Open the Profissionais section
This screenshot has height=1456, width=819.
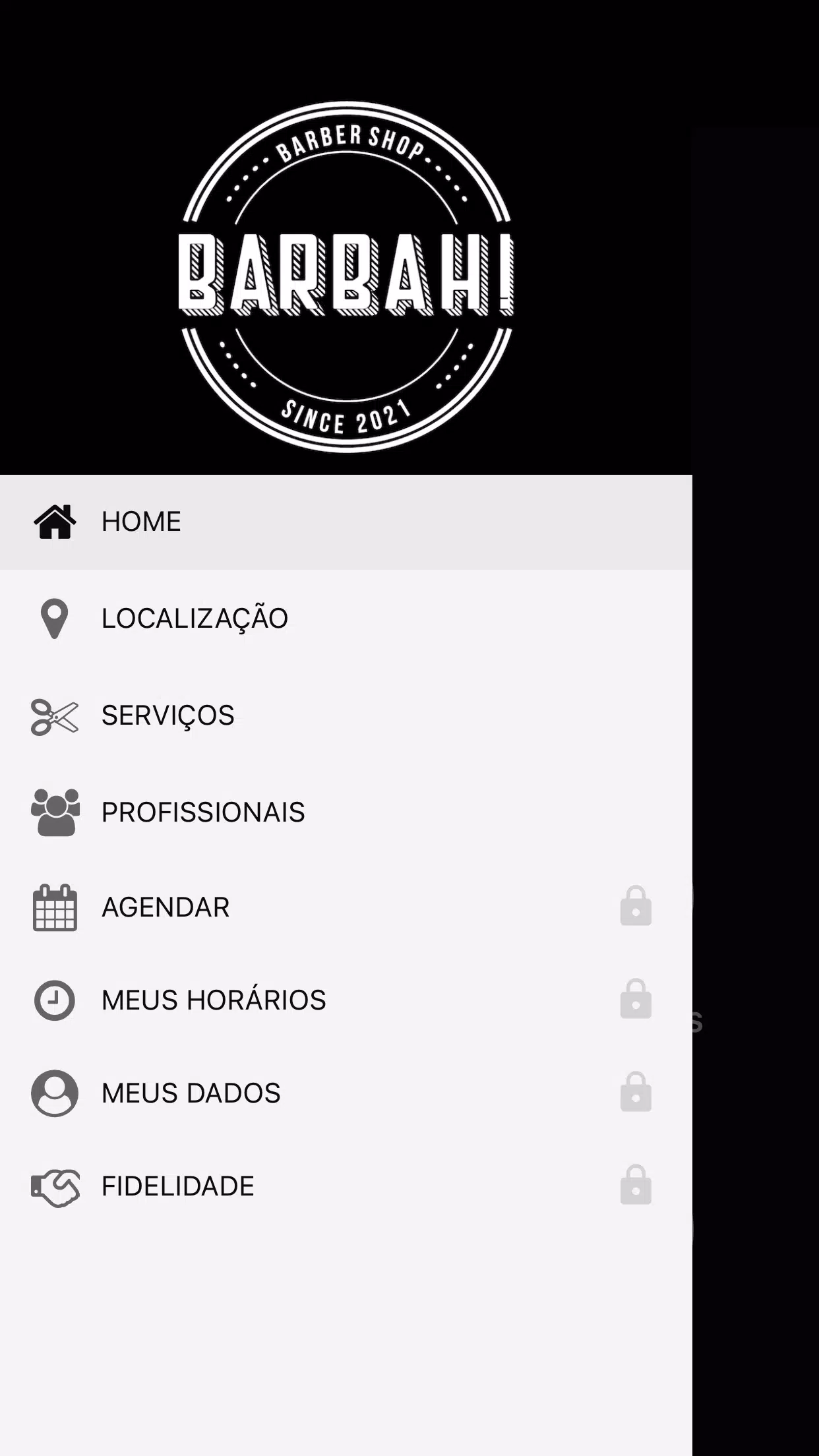203,812
